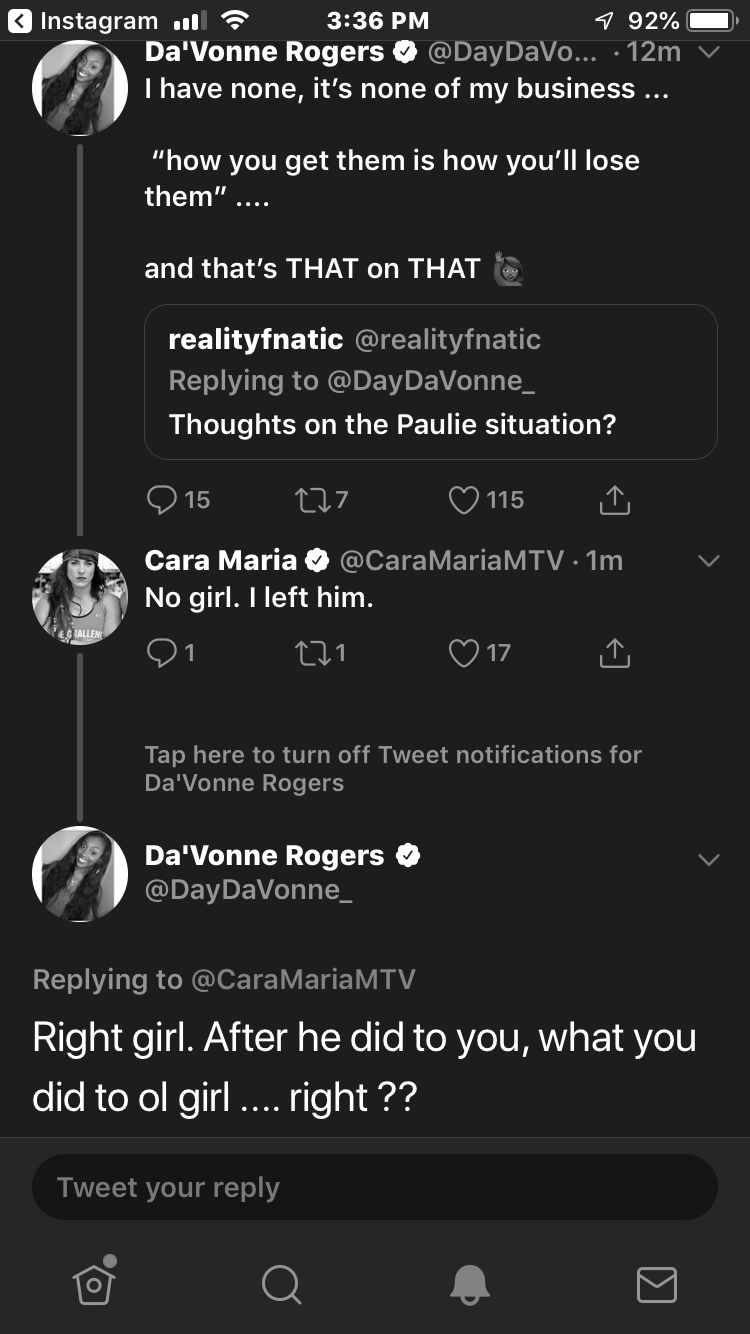Open Cara Maria's profile picture
The width and height of the screenshot is (750, 1334).
pos(80,597)
